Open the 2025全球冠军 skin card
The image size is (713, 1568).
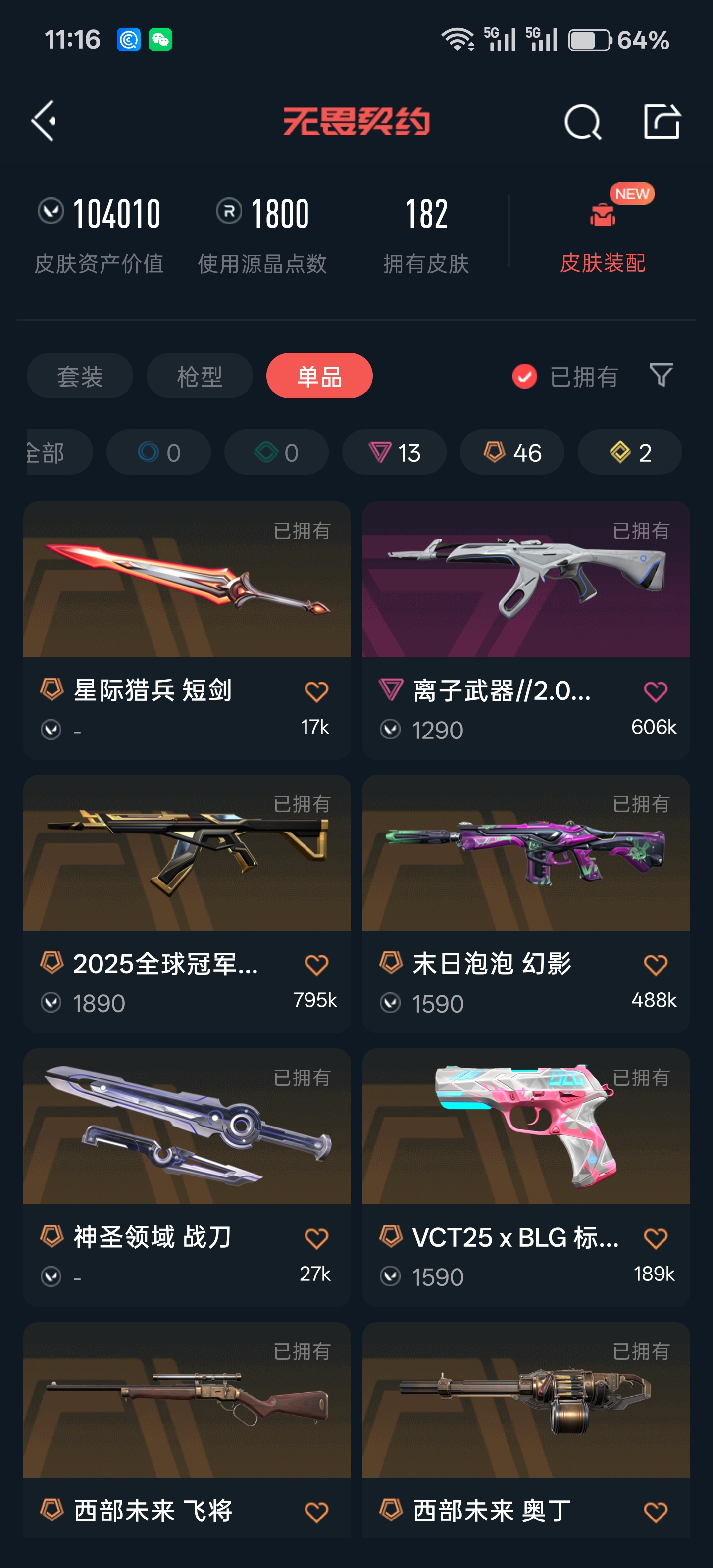click(187, 904)
